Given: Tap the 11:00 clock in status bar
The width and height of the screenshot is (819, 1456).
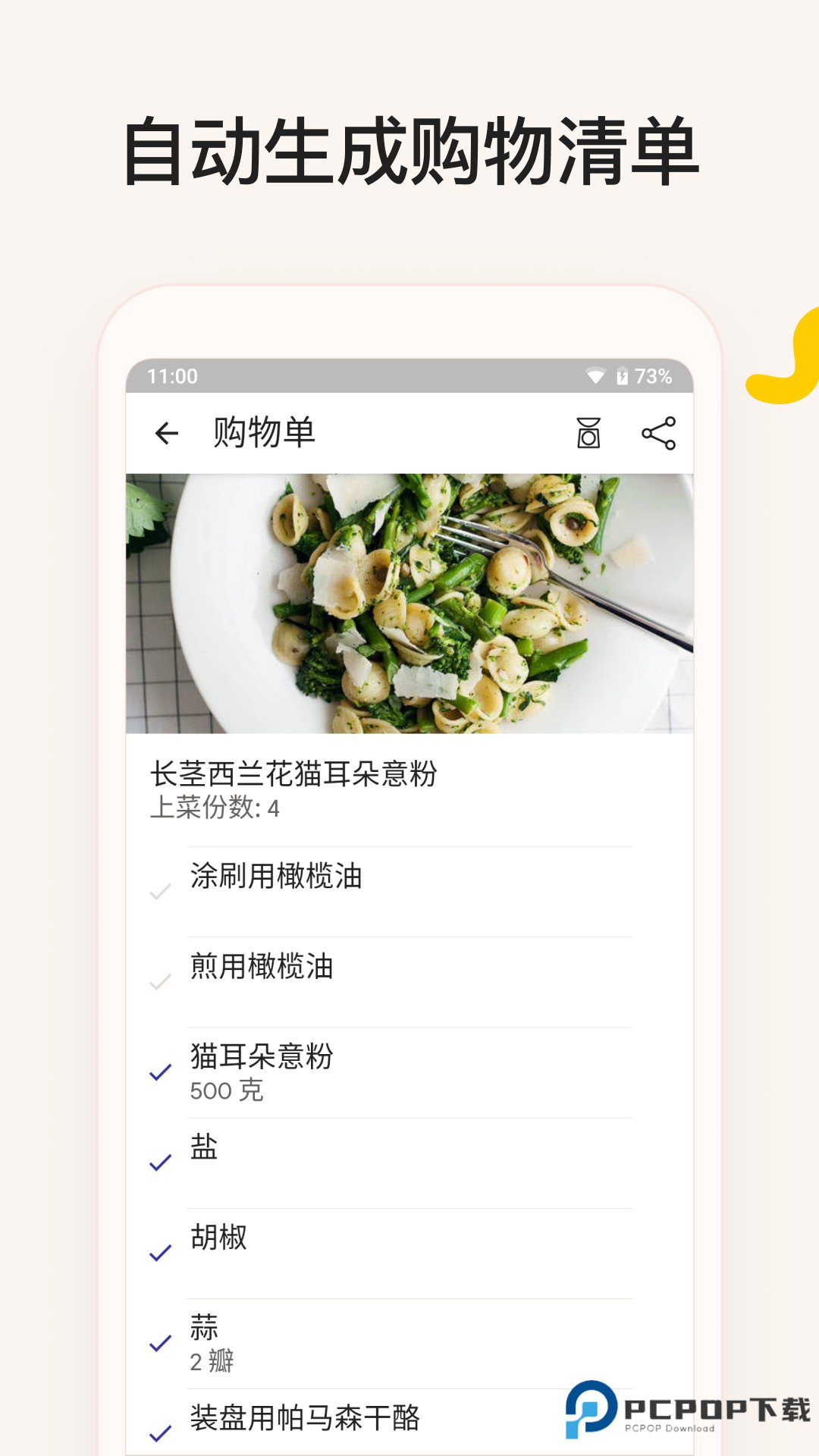Looking at the screenshot, I should (173, 373).
